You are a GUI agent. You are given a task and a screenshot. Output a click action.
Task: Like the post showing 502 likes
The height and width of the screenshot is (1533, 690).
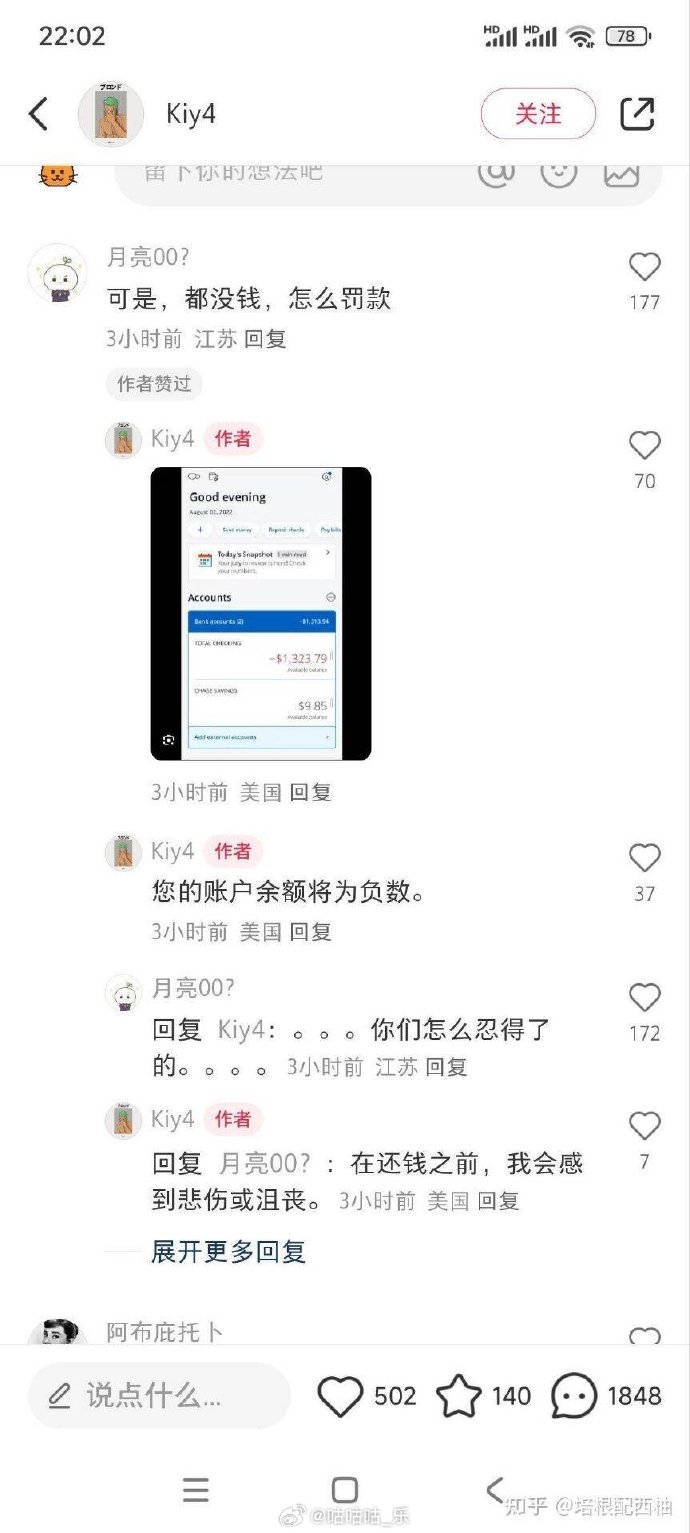click(x=340, y=1396)
